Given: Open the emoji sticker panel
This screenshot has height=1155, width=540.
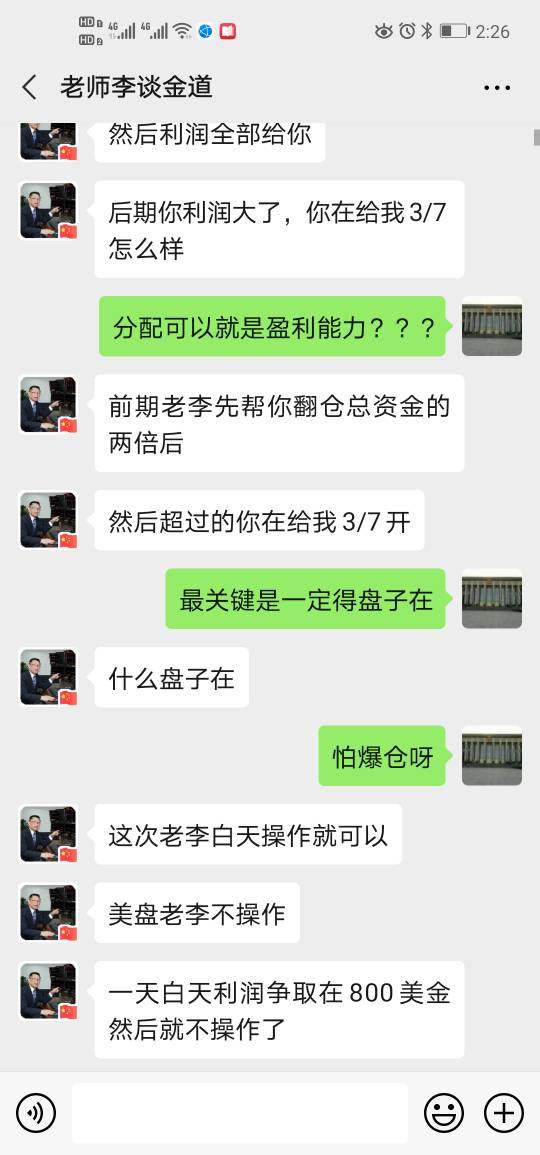Looking at the screenshot, I should click(x=444, y=1112).
